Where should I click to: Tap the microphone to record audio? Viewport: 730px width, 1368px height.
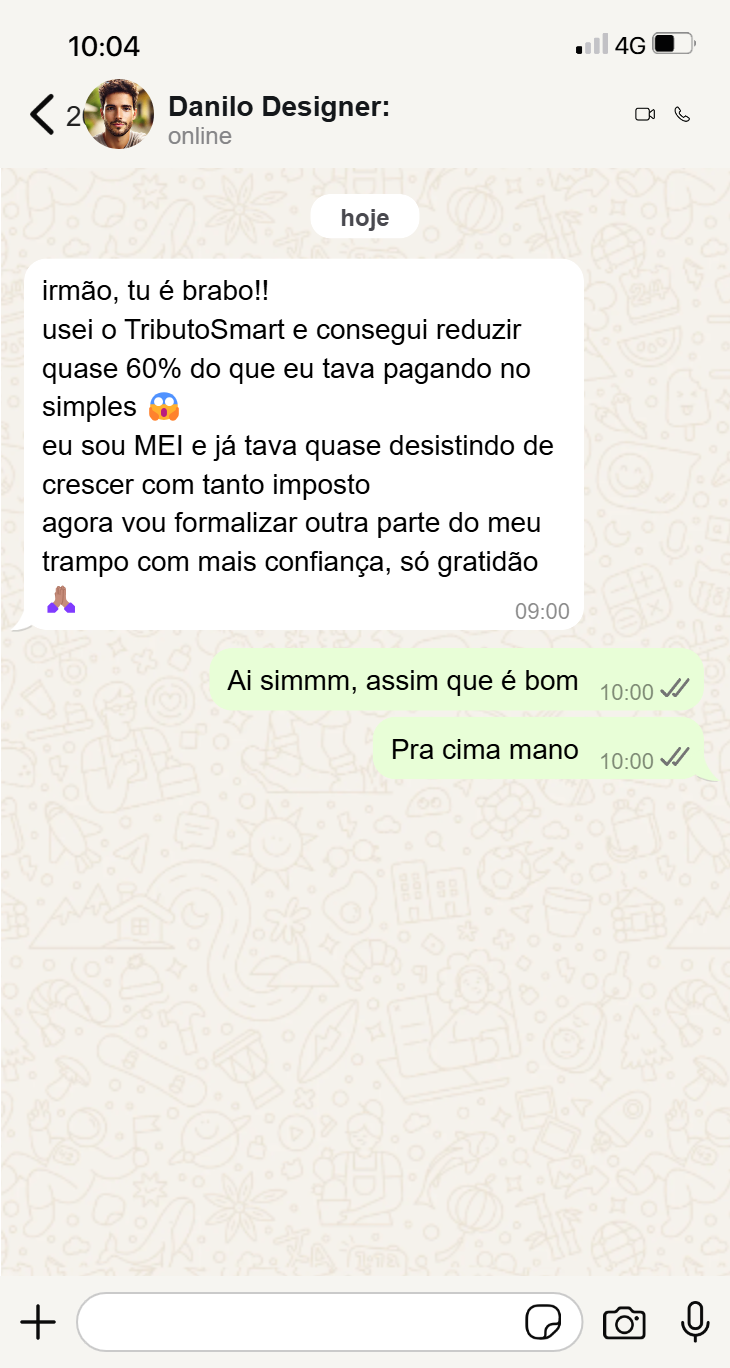(x=695, y=1322)
